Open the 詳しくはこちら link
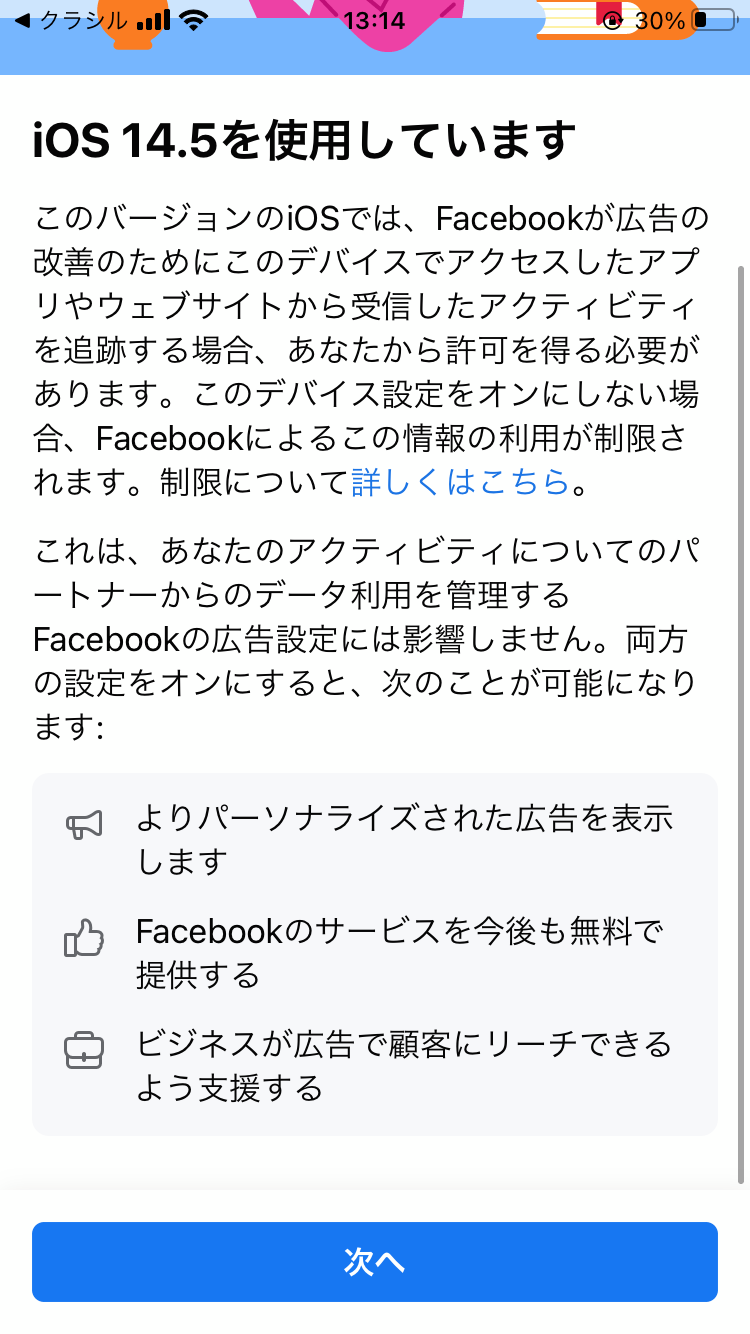This screenshot has width=750, height=1334. (459, 482)
